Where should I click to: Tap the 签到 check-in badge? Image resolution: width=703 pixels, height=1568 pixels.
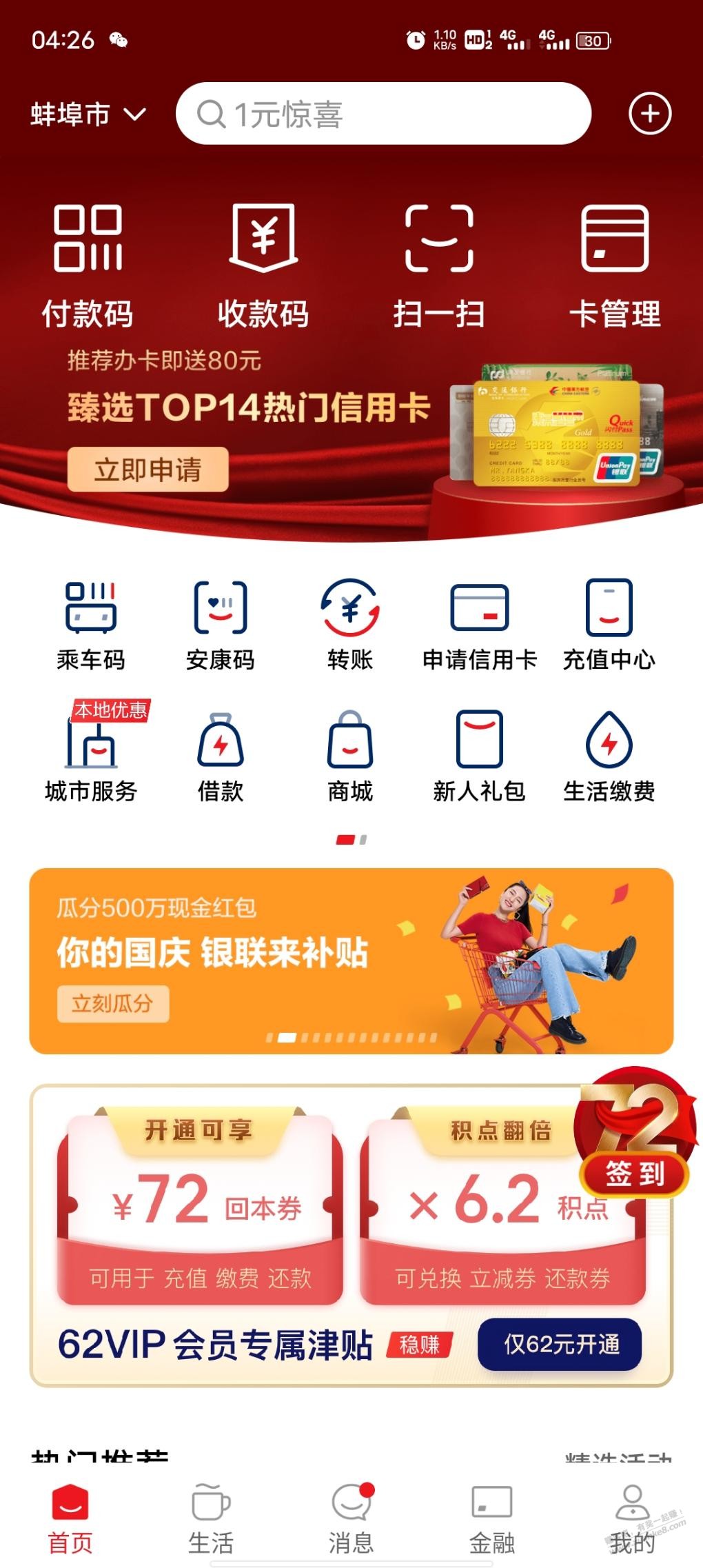point(635,1173)
